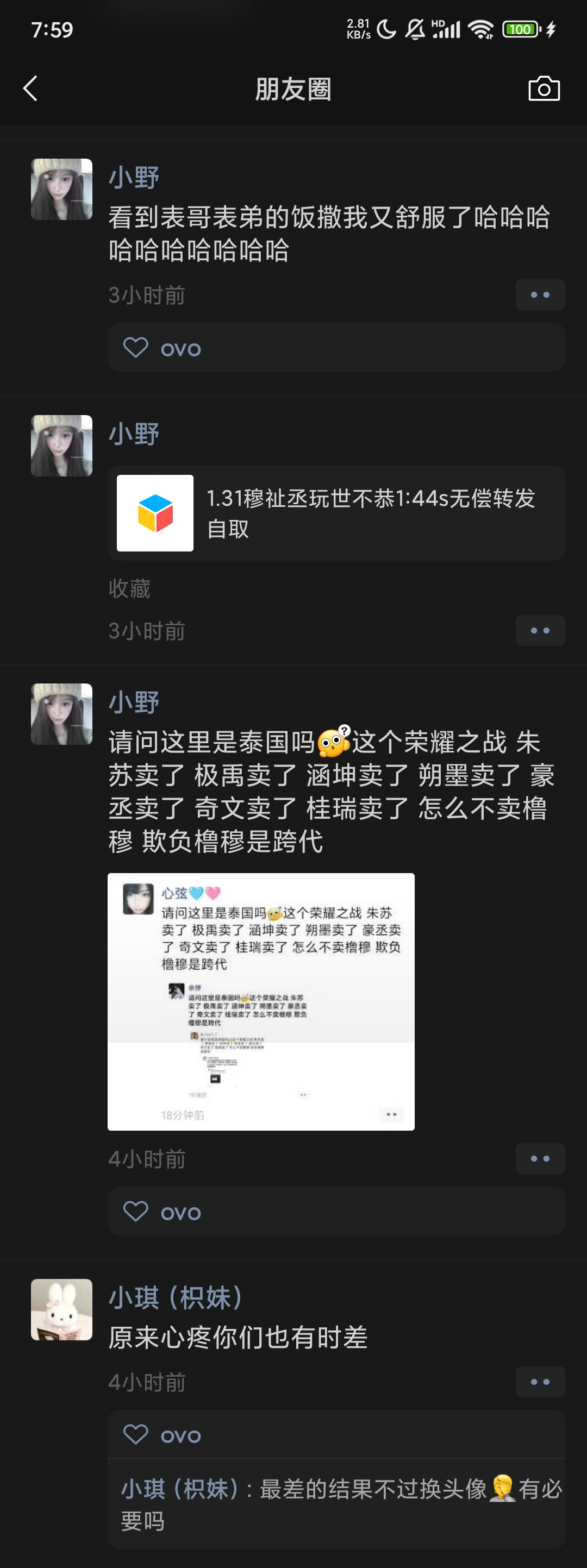View the screenshot image in 小野's 泰国 post

[x=261, y=1001]
